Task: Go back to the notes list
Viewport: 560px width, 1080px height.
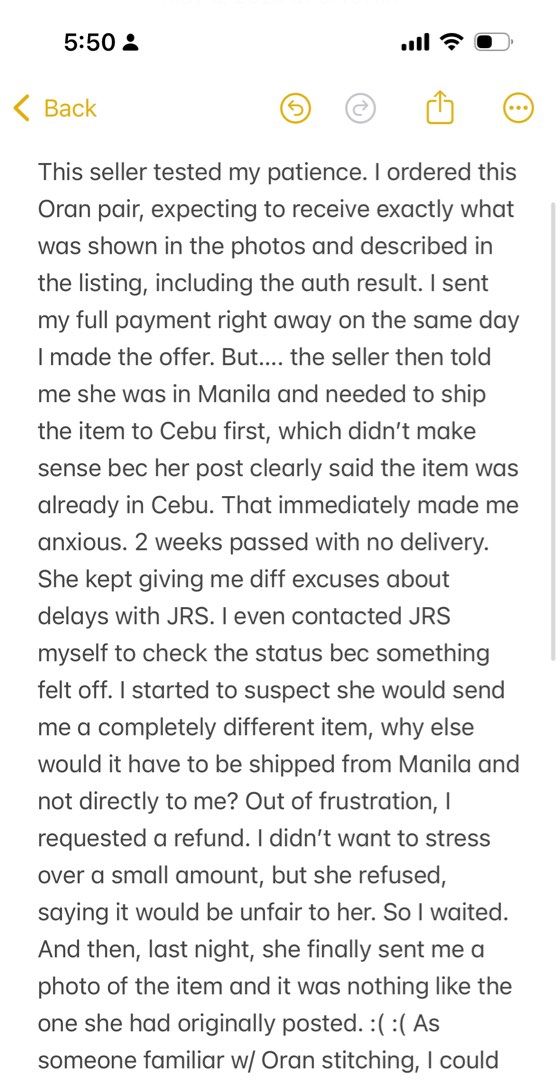Action: point(55,109)
